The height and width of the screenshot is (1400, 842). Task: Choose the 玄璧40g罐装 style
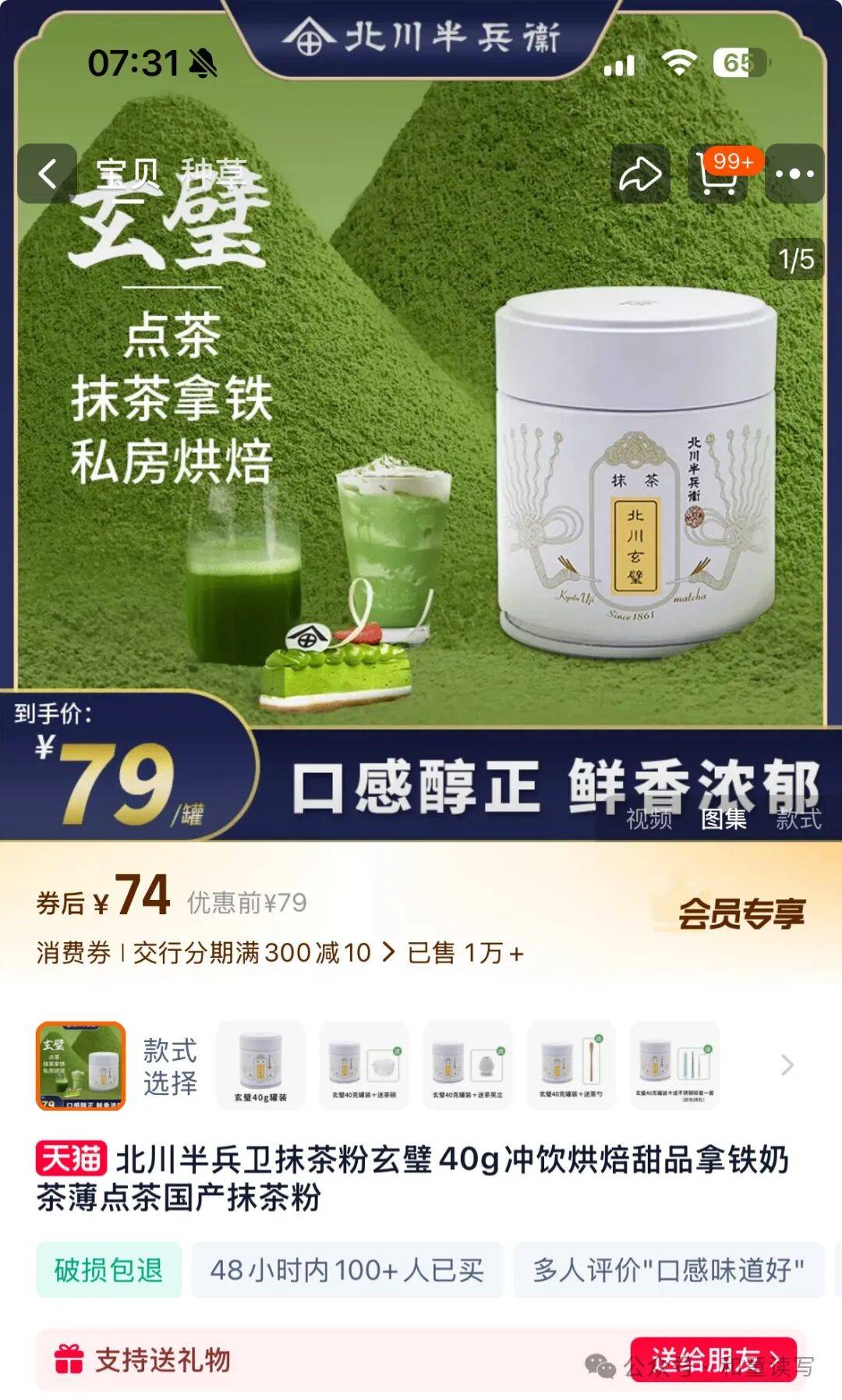[260, 1065]
